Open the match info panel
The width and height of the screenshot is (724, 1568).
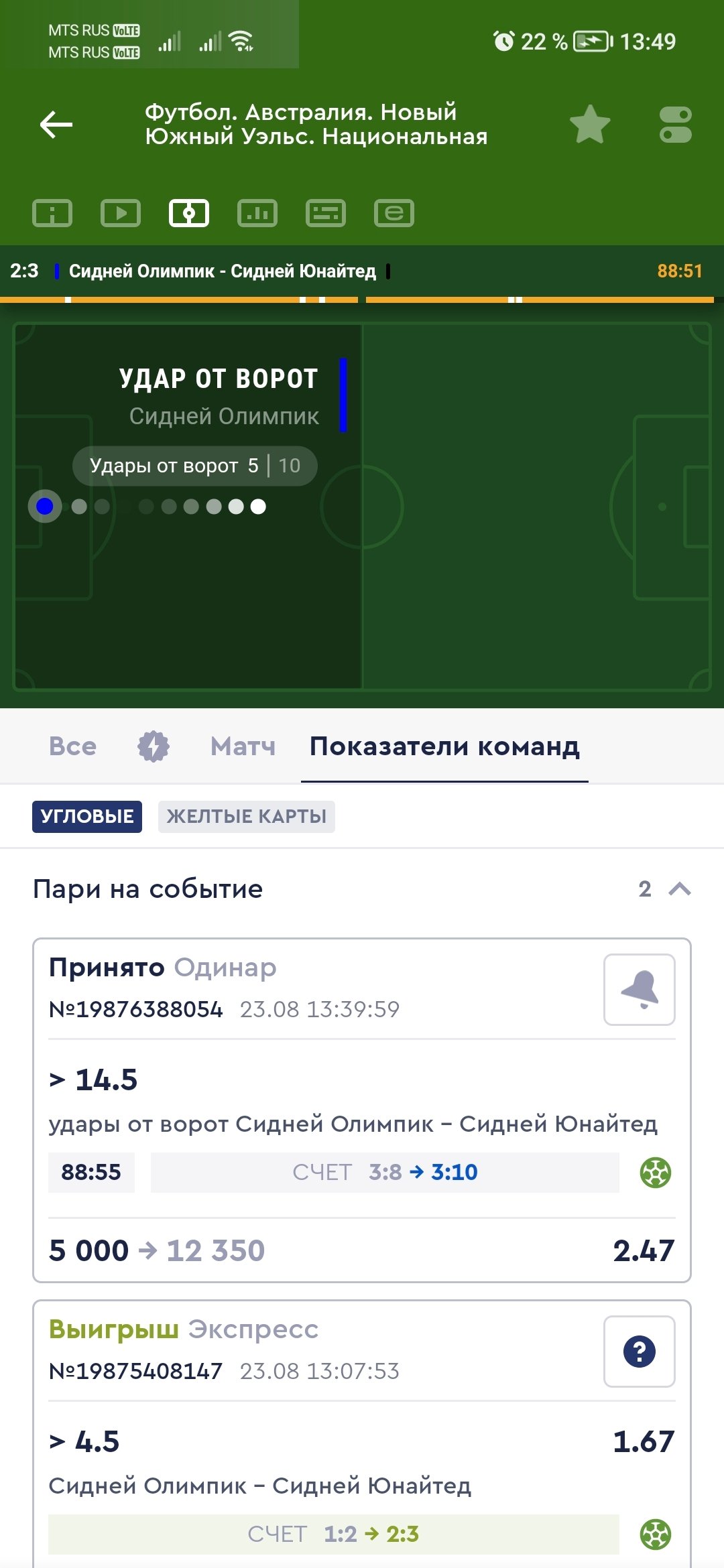[x=52, y=213]
